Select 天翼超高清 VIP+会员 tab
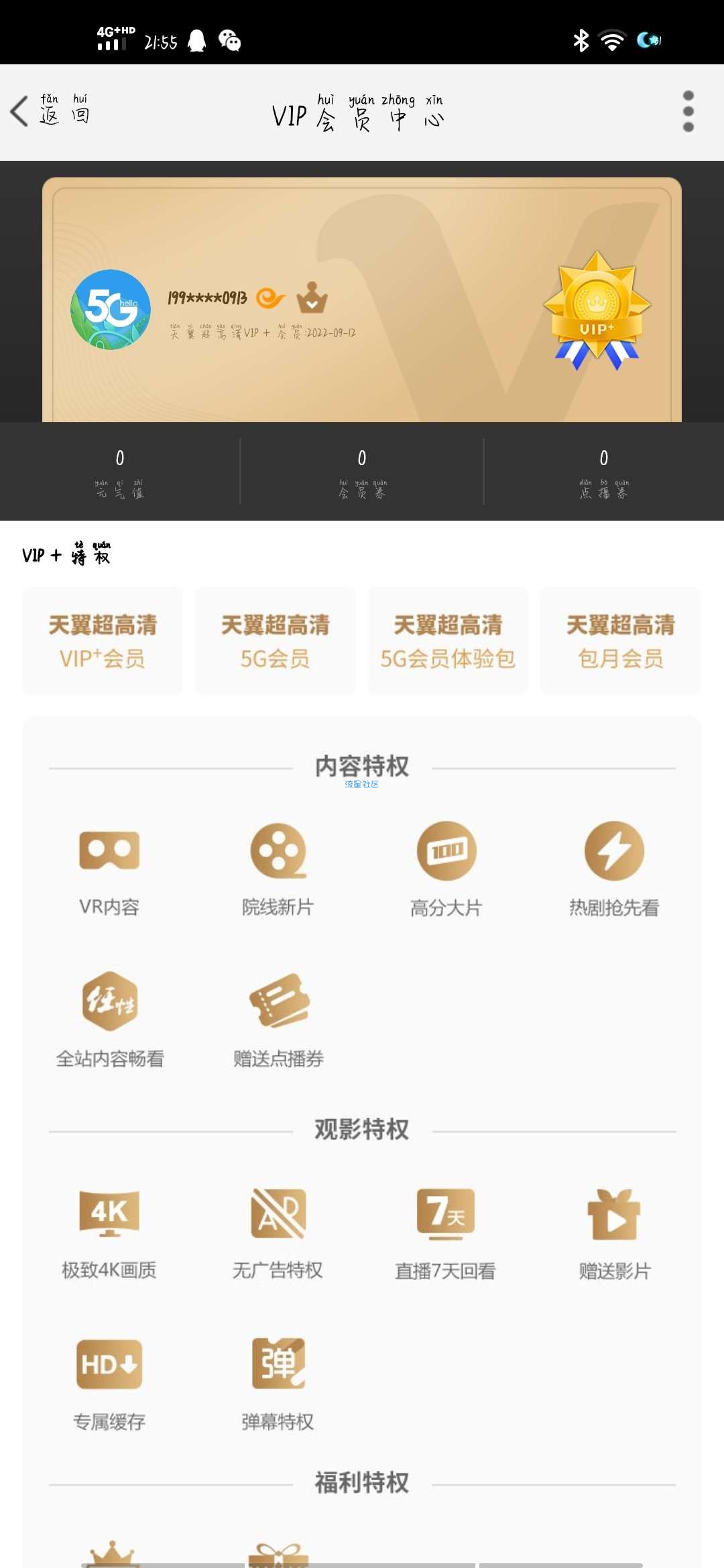This screenshot has width=724, height=1568. point(103,641)
